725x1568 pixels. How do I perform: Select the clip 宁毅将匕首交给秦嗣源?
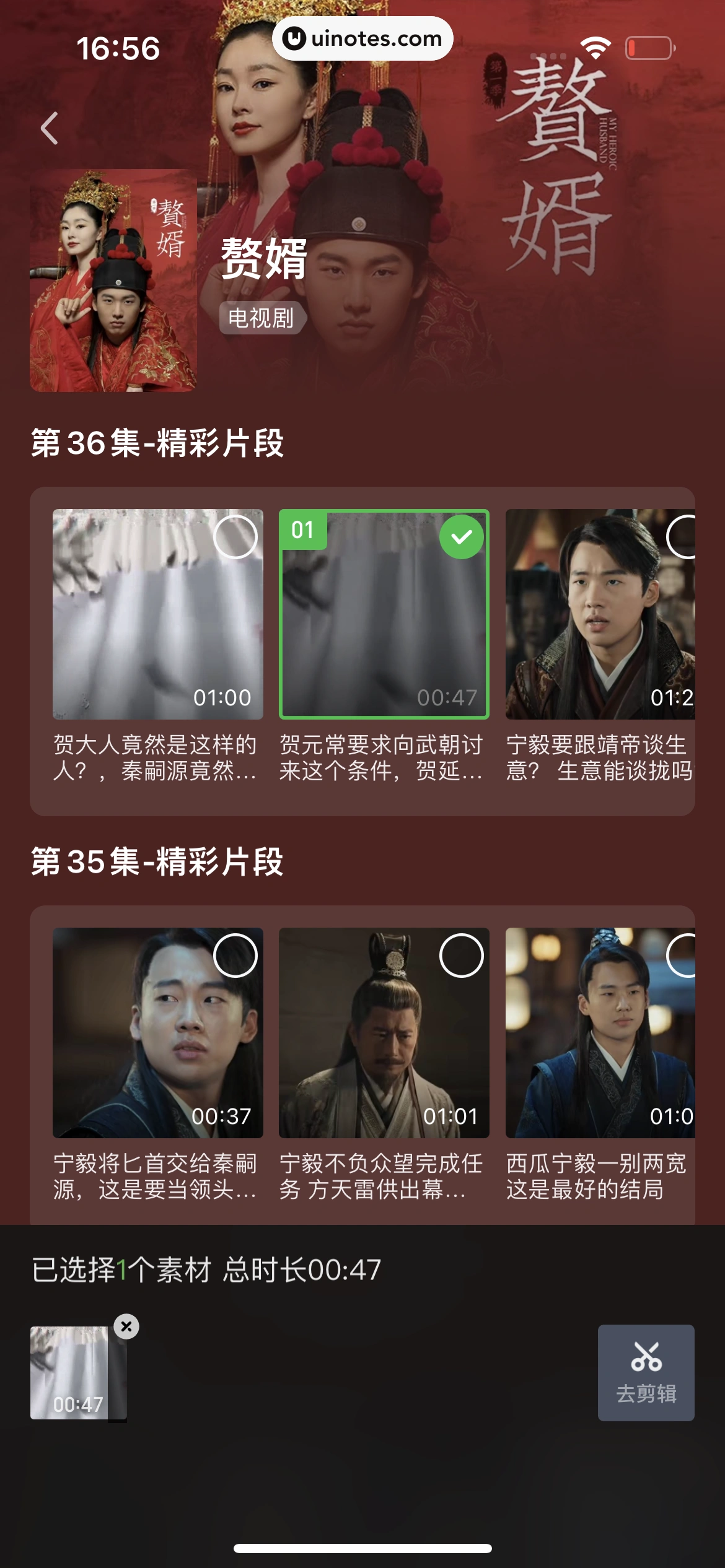[x=235, y=956]
